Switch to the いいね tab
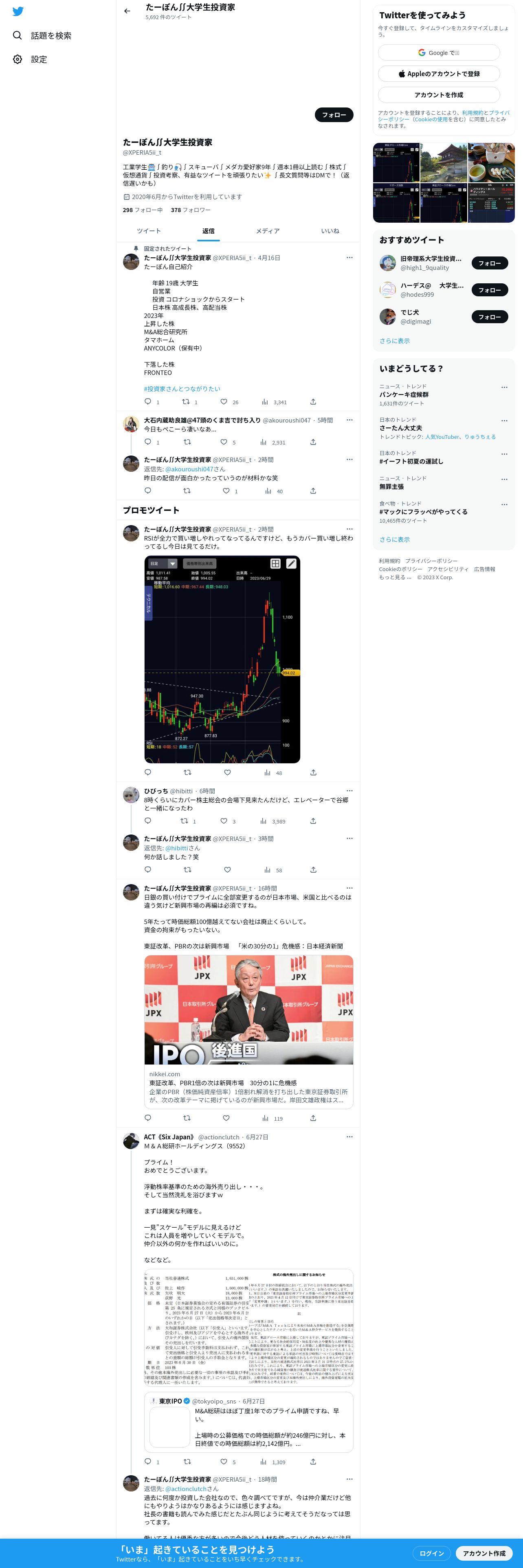The height and width of the screenshot is (1568, 523). pyautogui.click(x=330, y=231)
